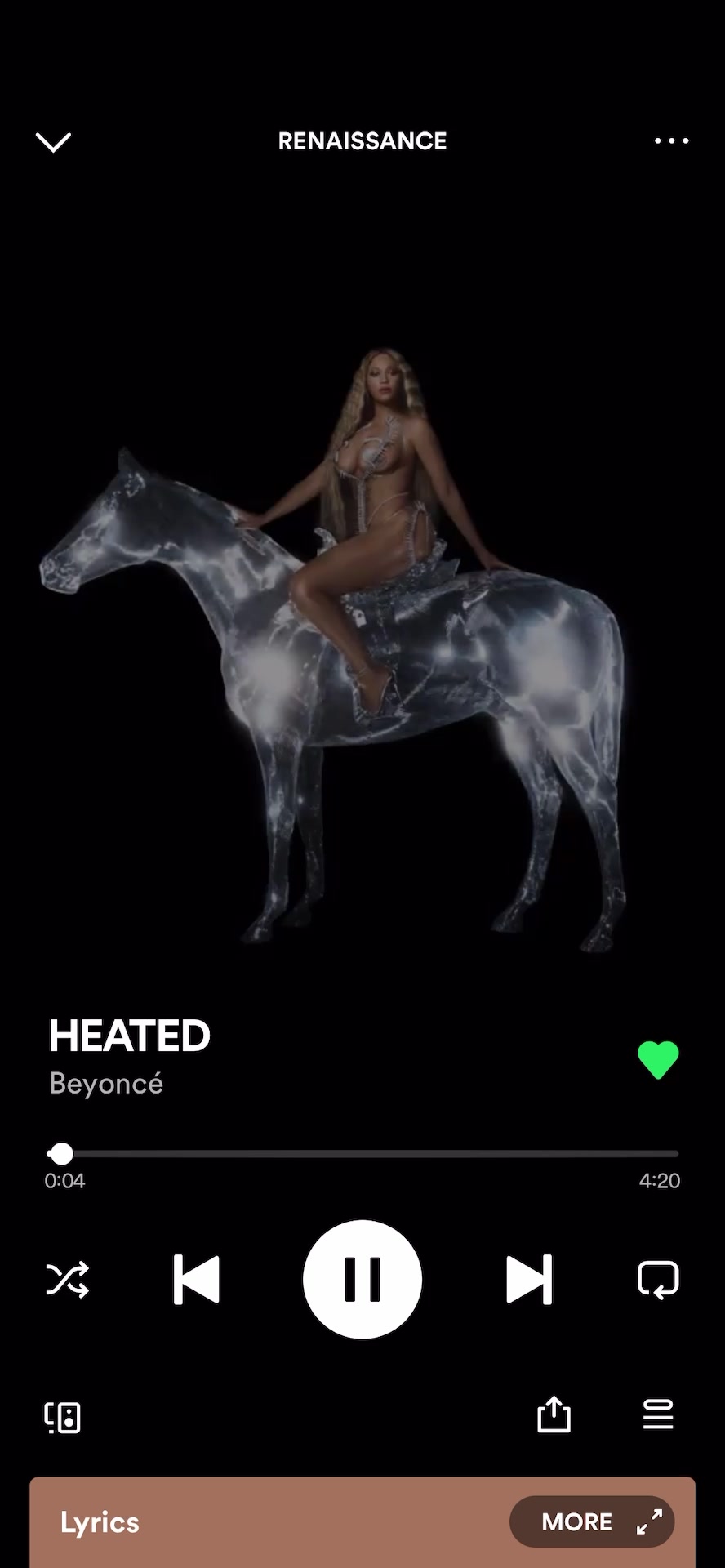Toggle shuffle mode

pyautogui.click(x=67, y=1280)
